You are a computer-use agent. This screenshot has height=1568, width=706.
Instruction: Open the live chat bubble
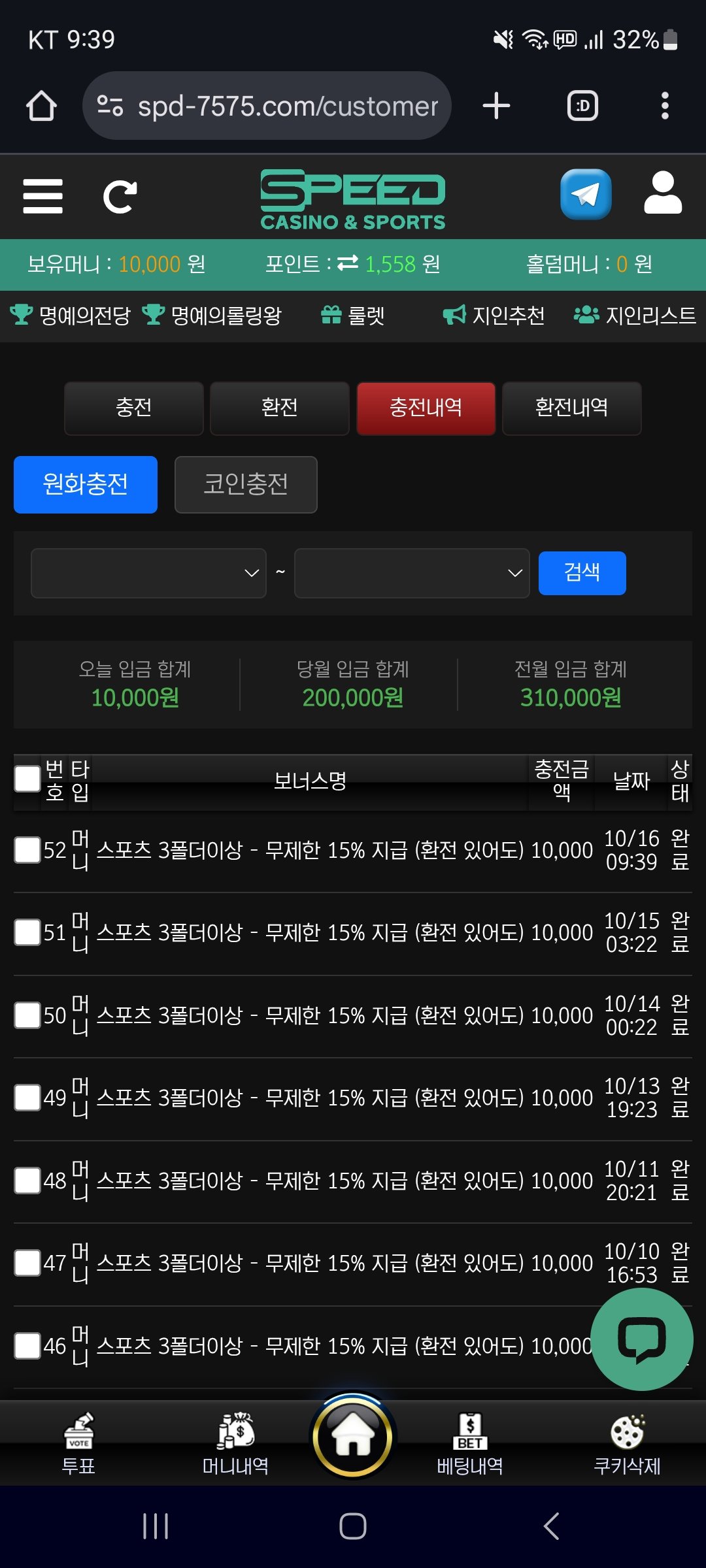641,1339
